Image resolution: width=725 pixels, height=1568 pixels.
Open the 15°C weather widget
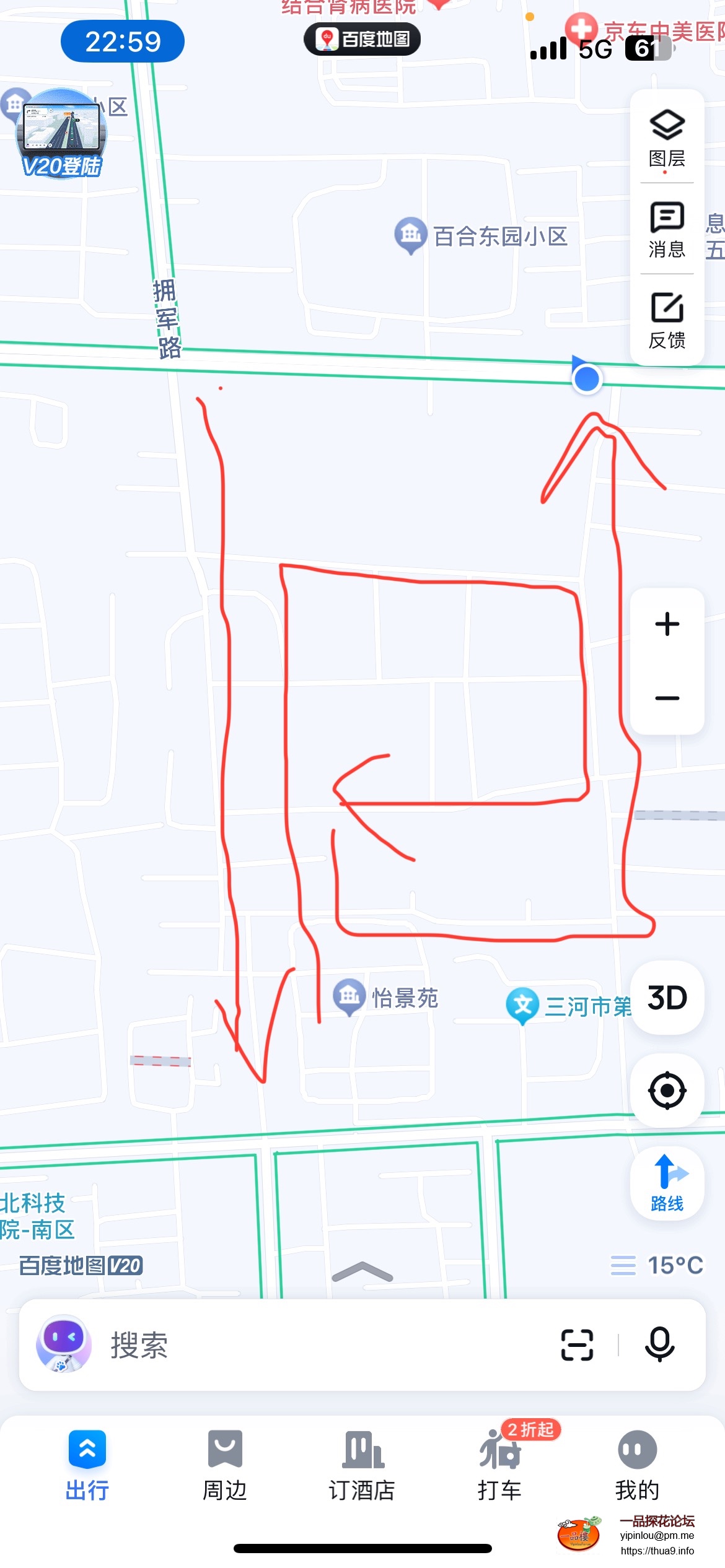pyautogui.click(x=658, y=1265)
